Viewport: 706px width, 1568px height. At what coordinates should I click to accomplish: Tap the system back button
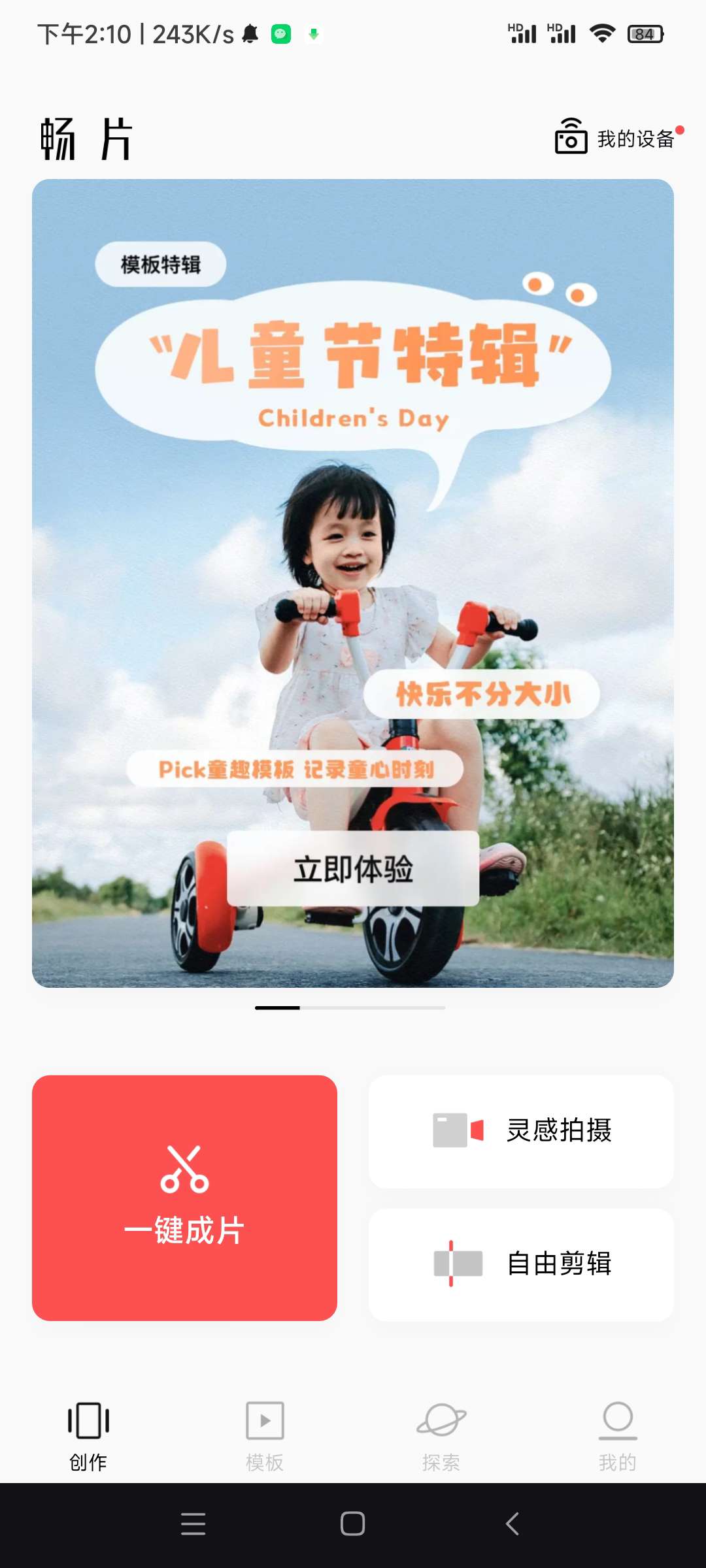[513, 1524]
